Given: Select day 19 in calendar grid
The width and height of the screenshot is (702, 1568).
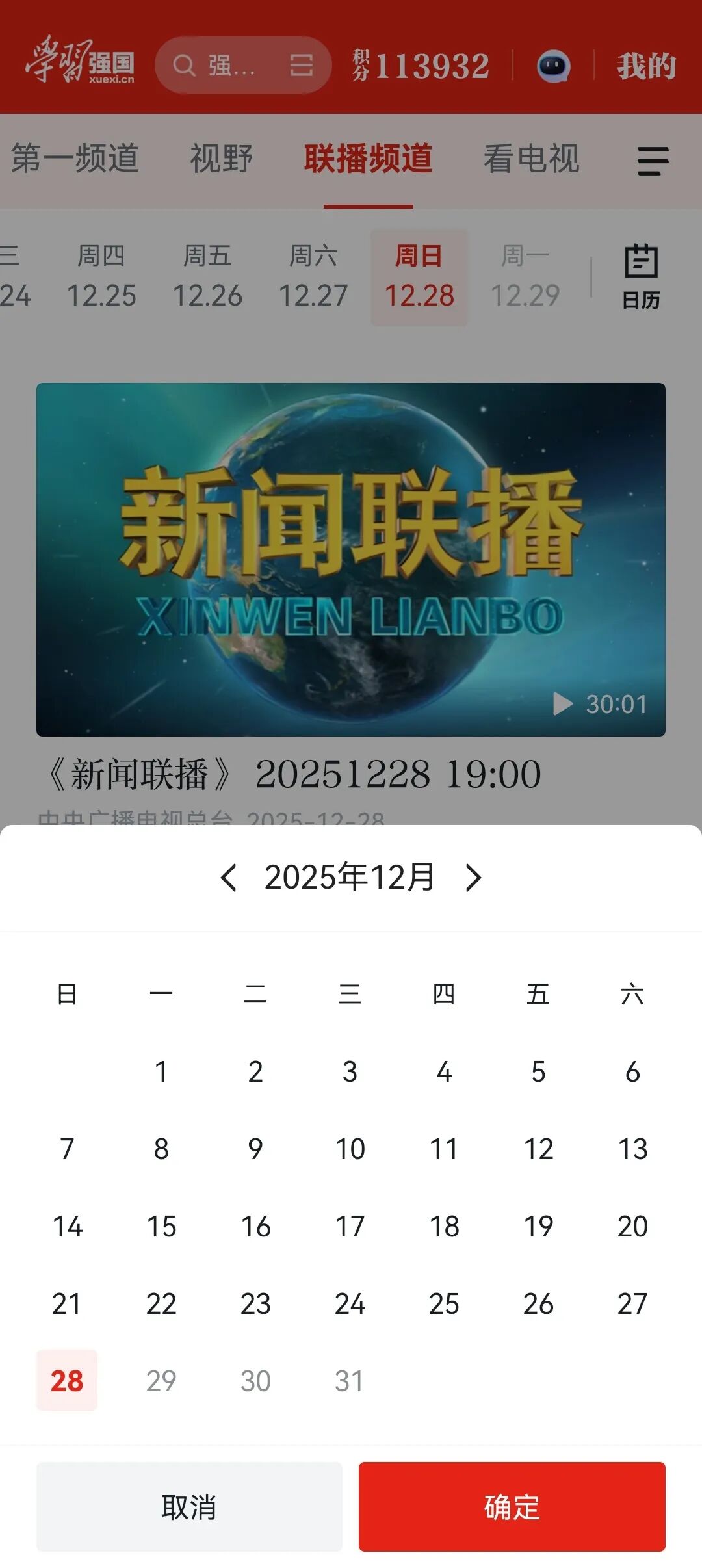Looking at the screenshot, I should click(x=538, y=1226).
